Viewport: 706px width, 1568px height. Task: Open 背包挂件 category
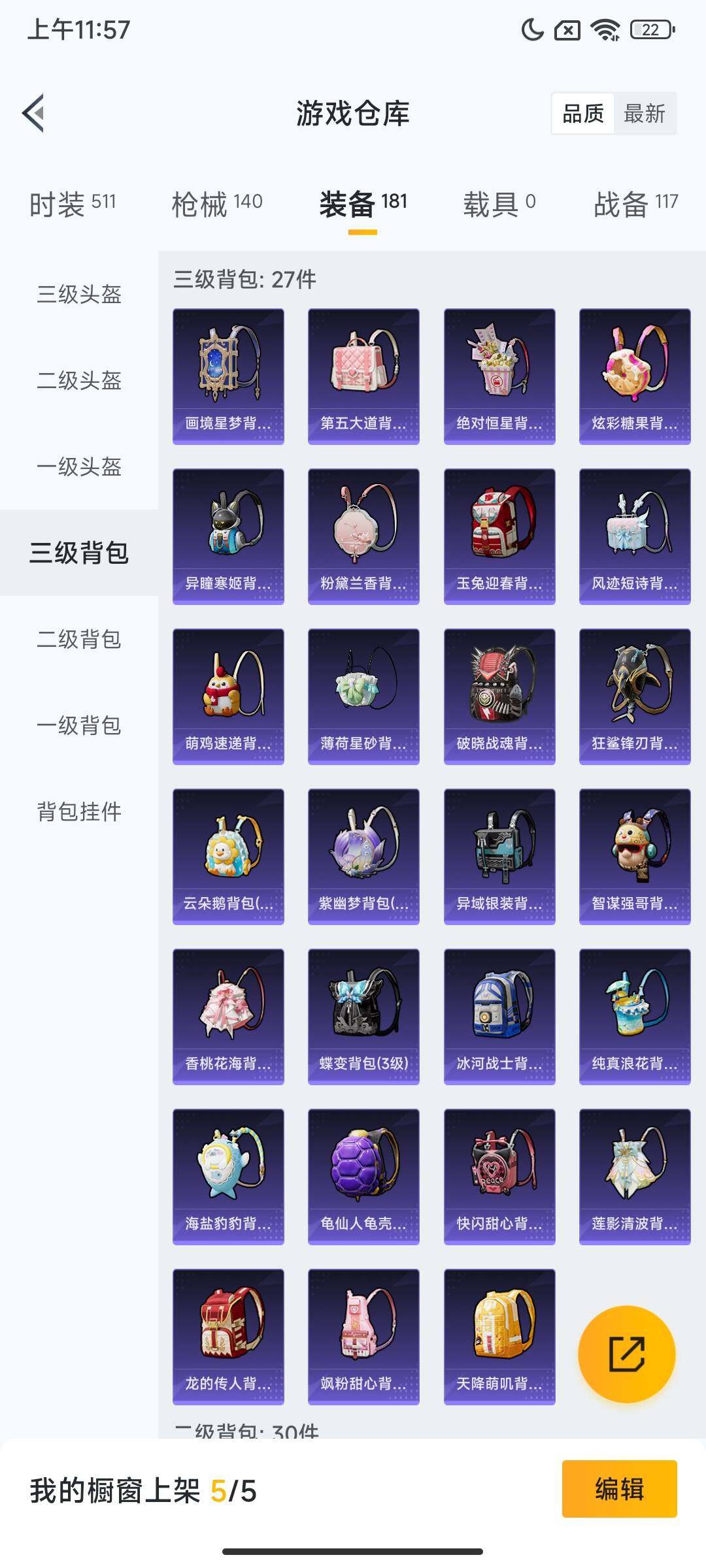pyautogui.click(x=79, y=812)
